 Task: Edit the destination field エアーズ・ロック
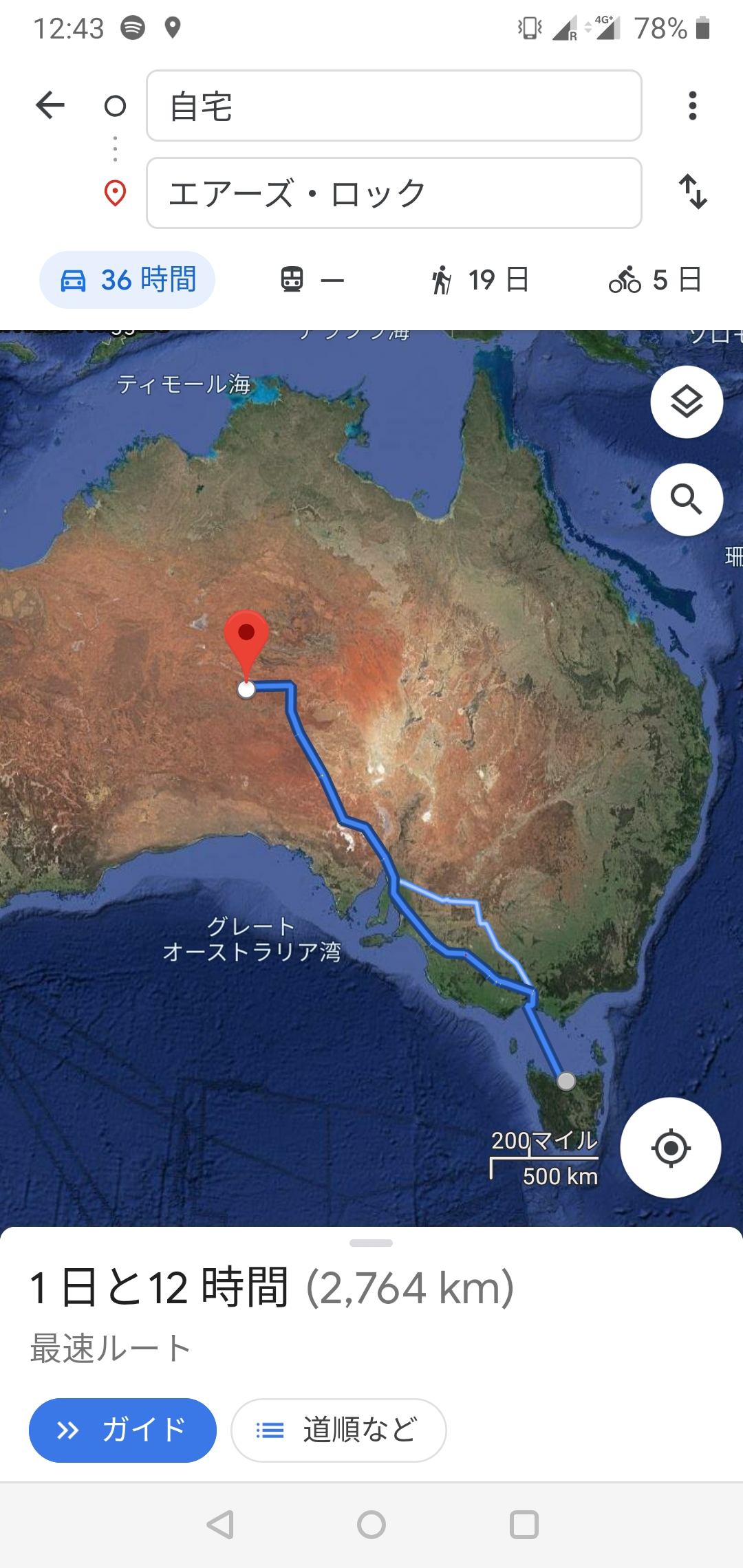pyautogui.click(x=394, y=193)
